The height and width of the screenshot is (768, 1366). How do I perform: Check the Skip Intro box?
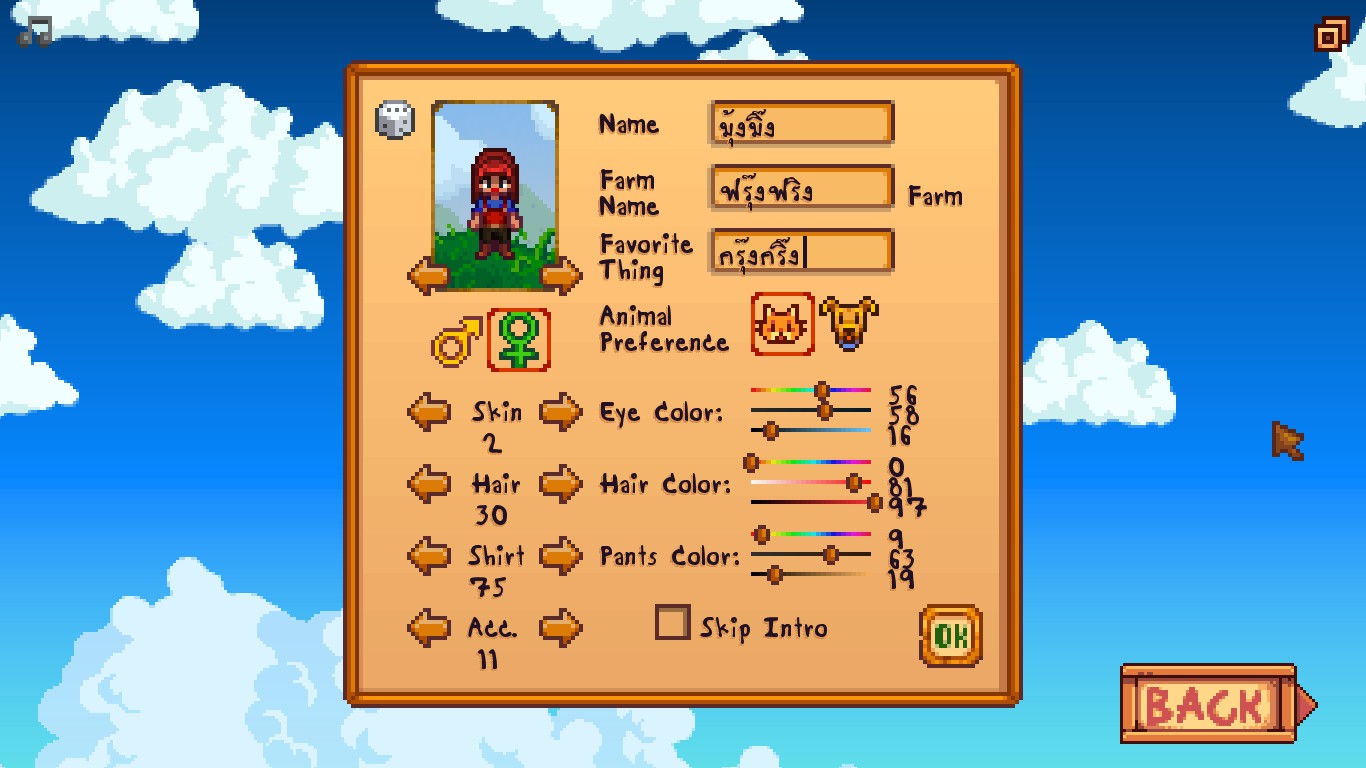click(x=672, y=623)
